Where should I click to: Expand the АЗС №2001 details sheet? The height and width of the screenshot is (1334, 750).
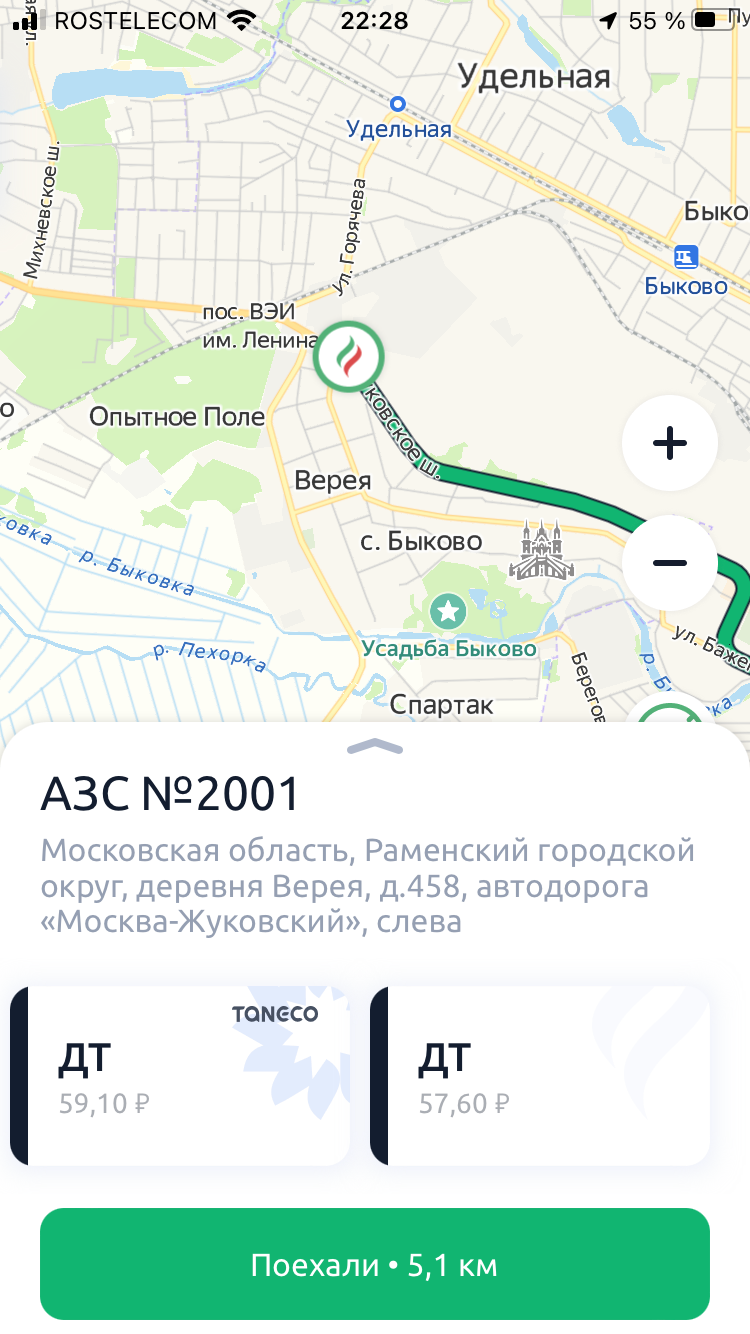pos(374,746)
